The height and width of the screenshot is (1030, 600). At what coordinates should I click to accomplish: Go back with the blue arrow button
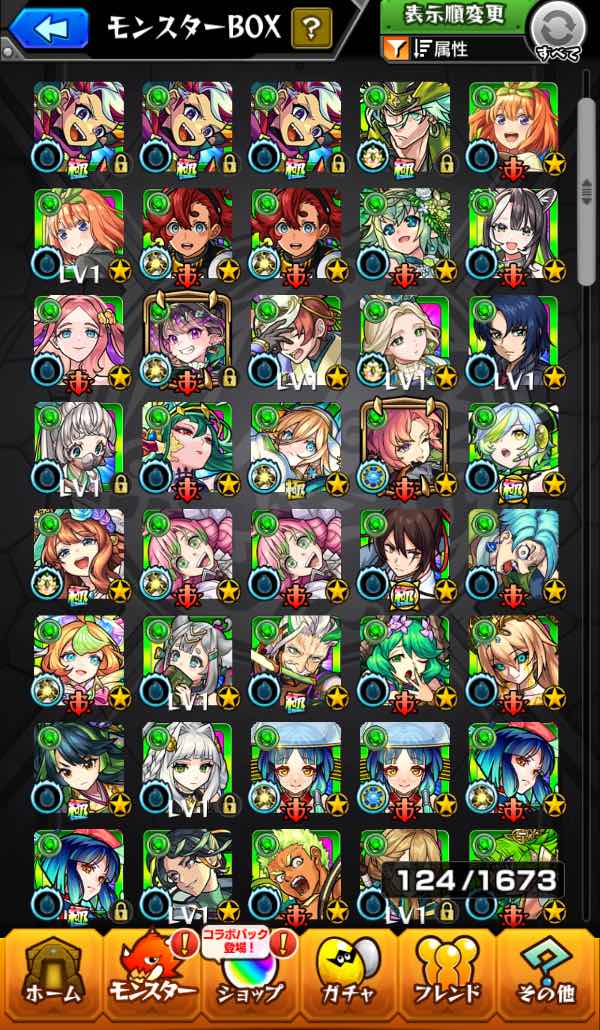(x=49, y=28)
